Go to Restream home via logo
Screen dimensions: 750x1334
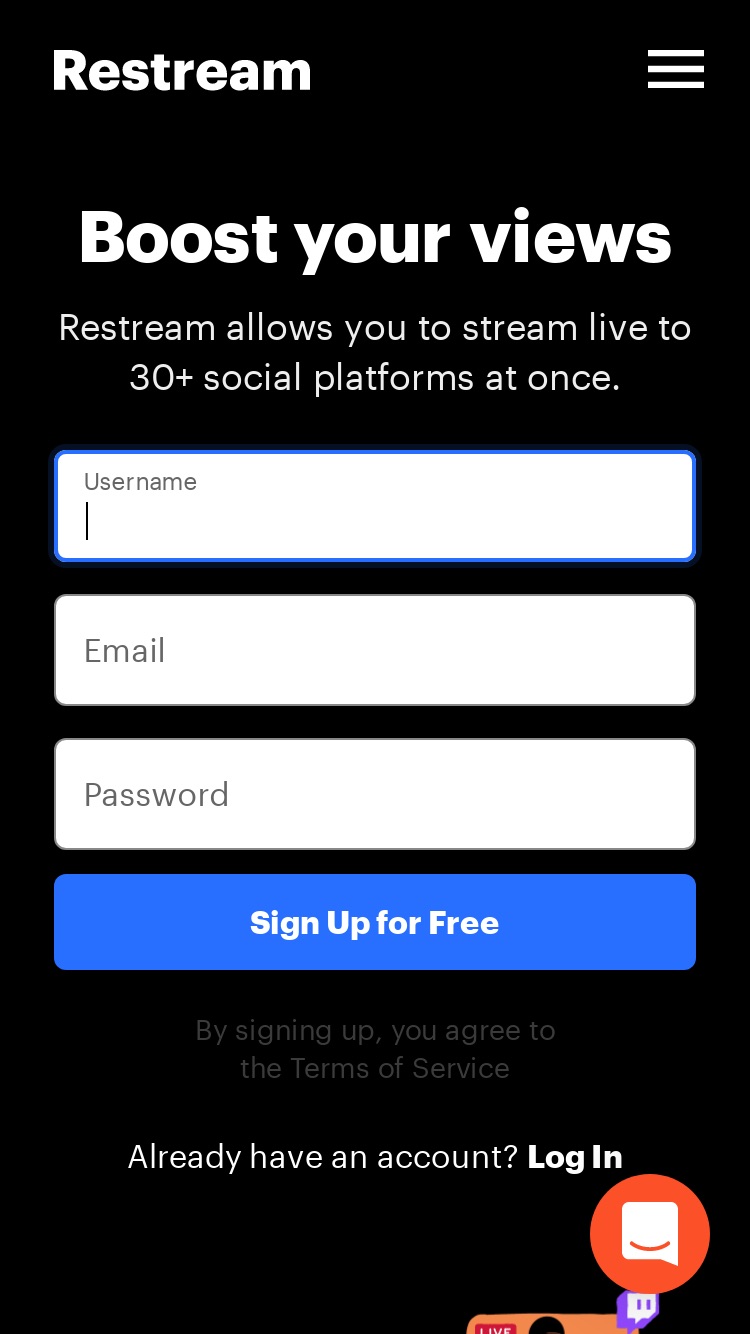[182, 71]
